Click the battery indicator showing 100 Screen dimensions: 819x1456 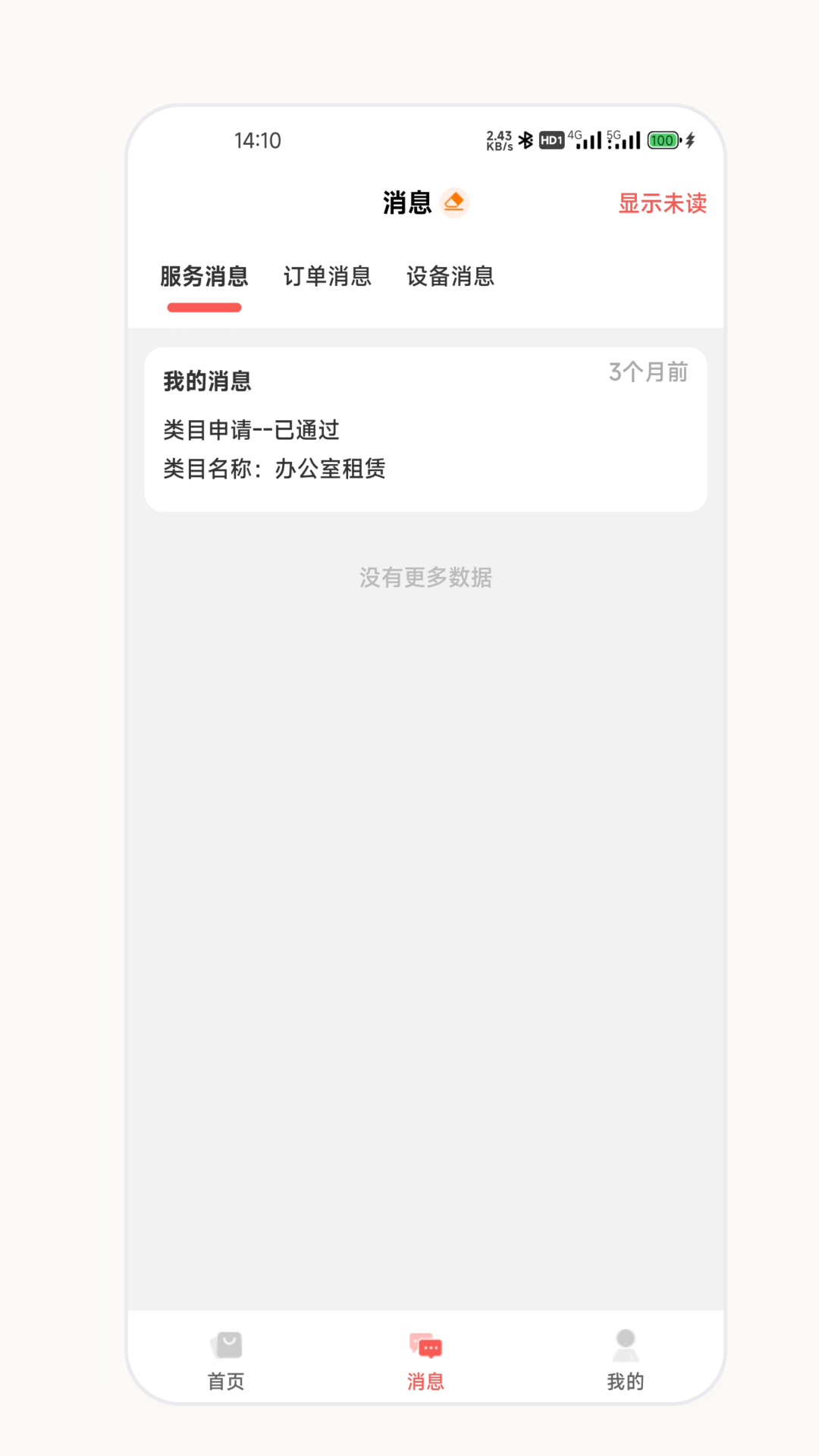[662, 140]
